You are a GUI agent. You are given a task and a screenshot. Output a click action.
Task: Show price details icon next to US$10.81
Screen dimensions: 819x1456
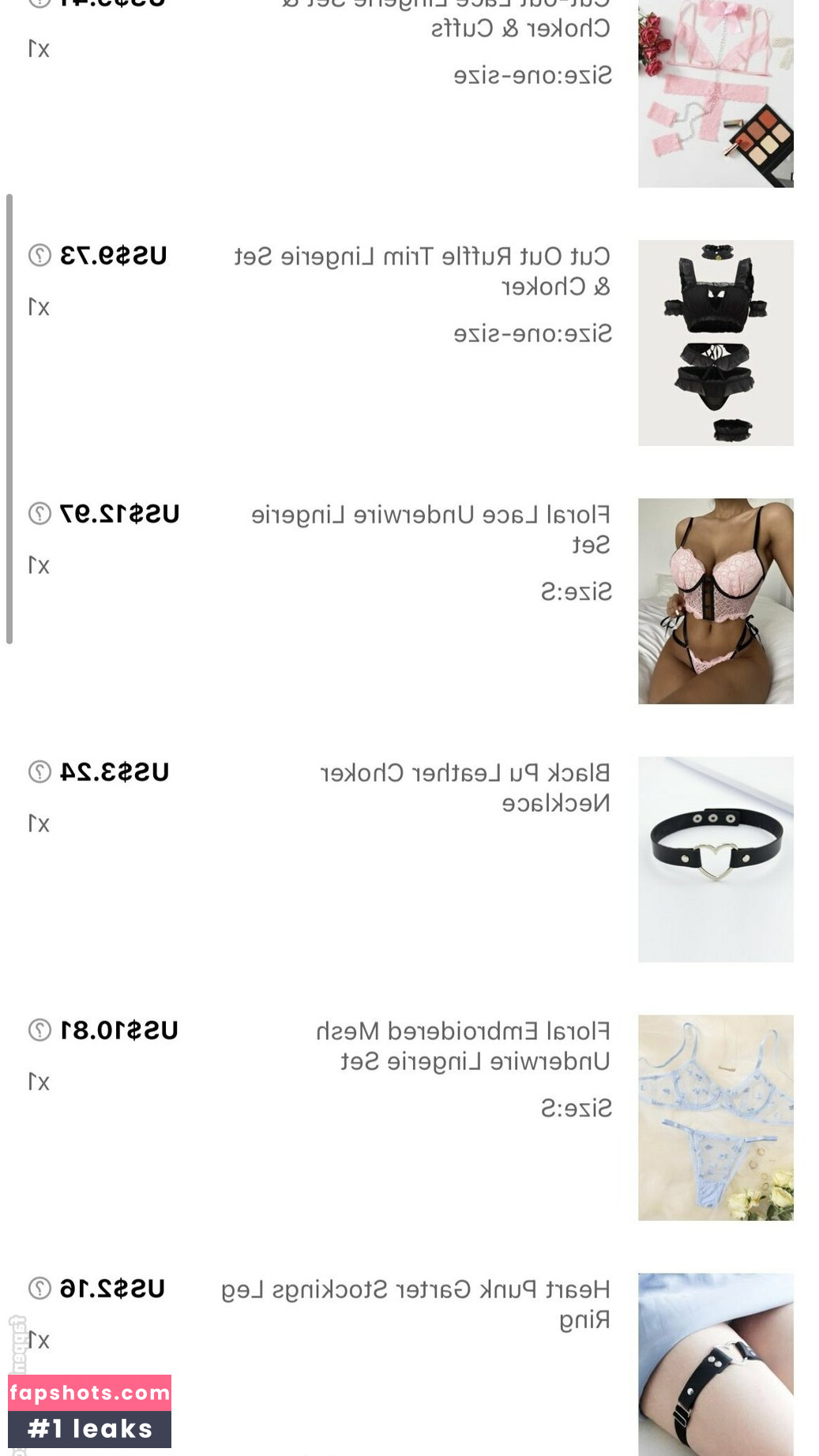click(x=39, y=1030)
